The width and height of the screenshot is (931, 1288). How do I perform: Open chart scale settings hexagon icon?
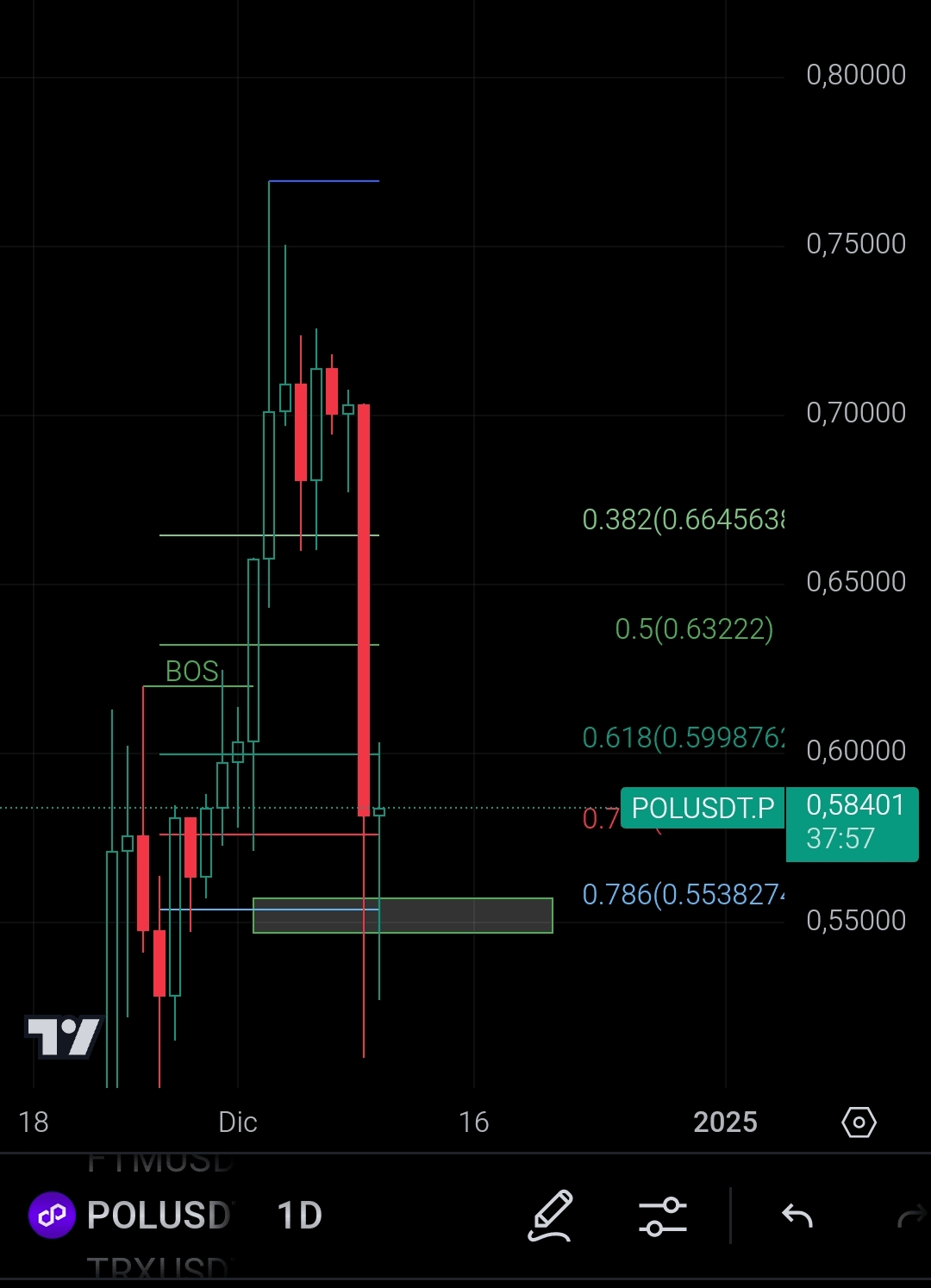click(859, 1122)
